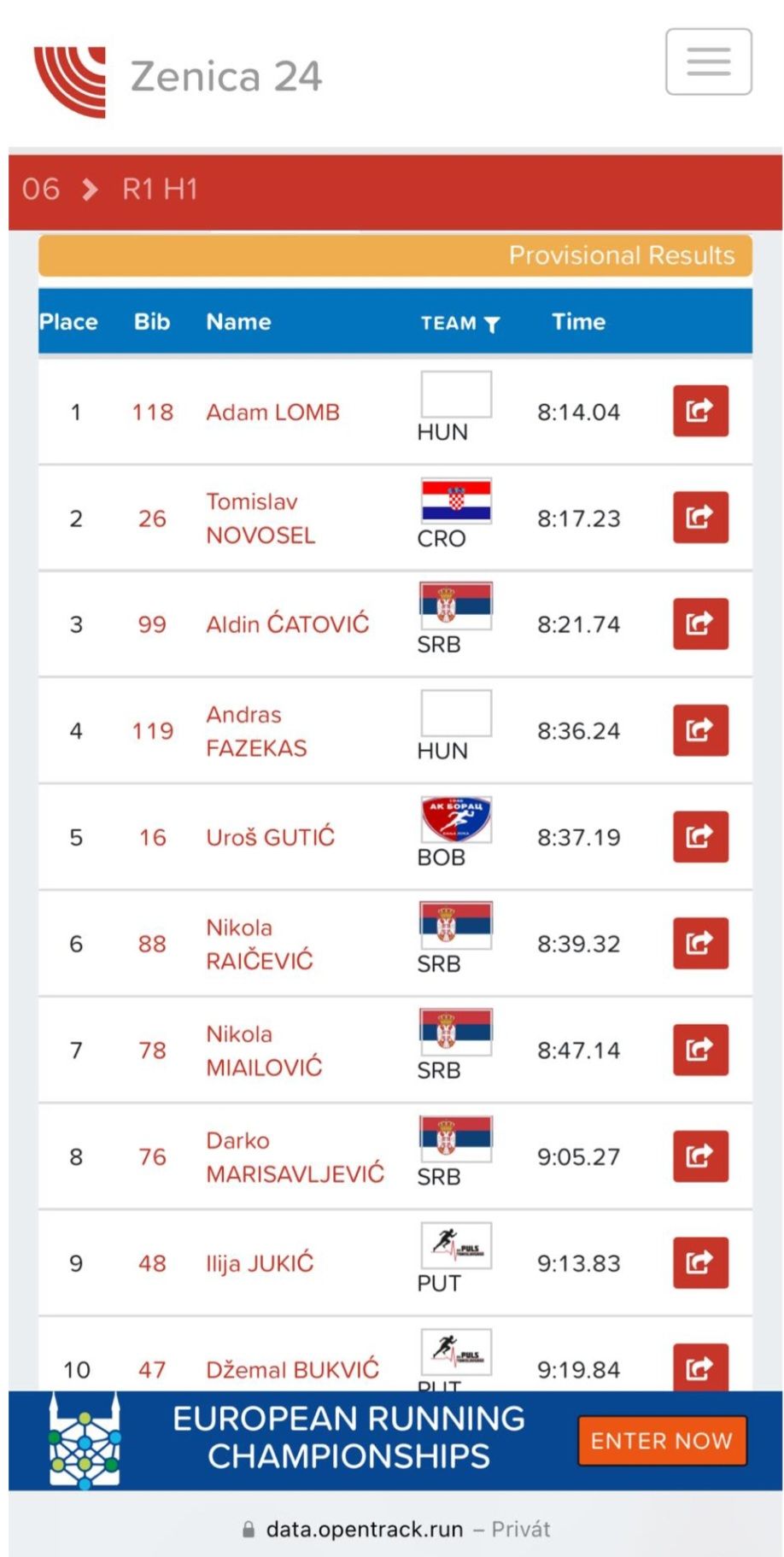Open the hamburger navigation menu
This screenshot has width=784, height=1557.
[x=708, y=61]
